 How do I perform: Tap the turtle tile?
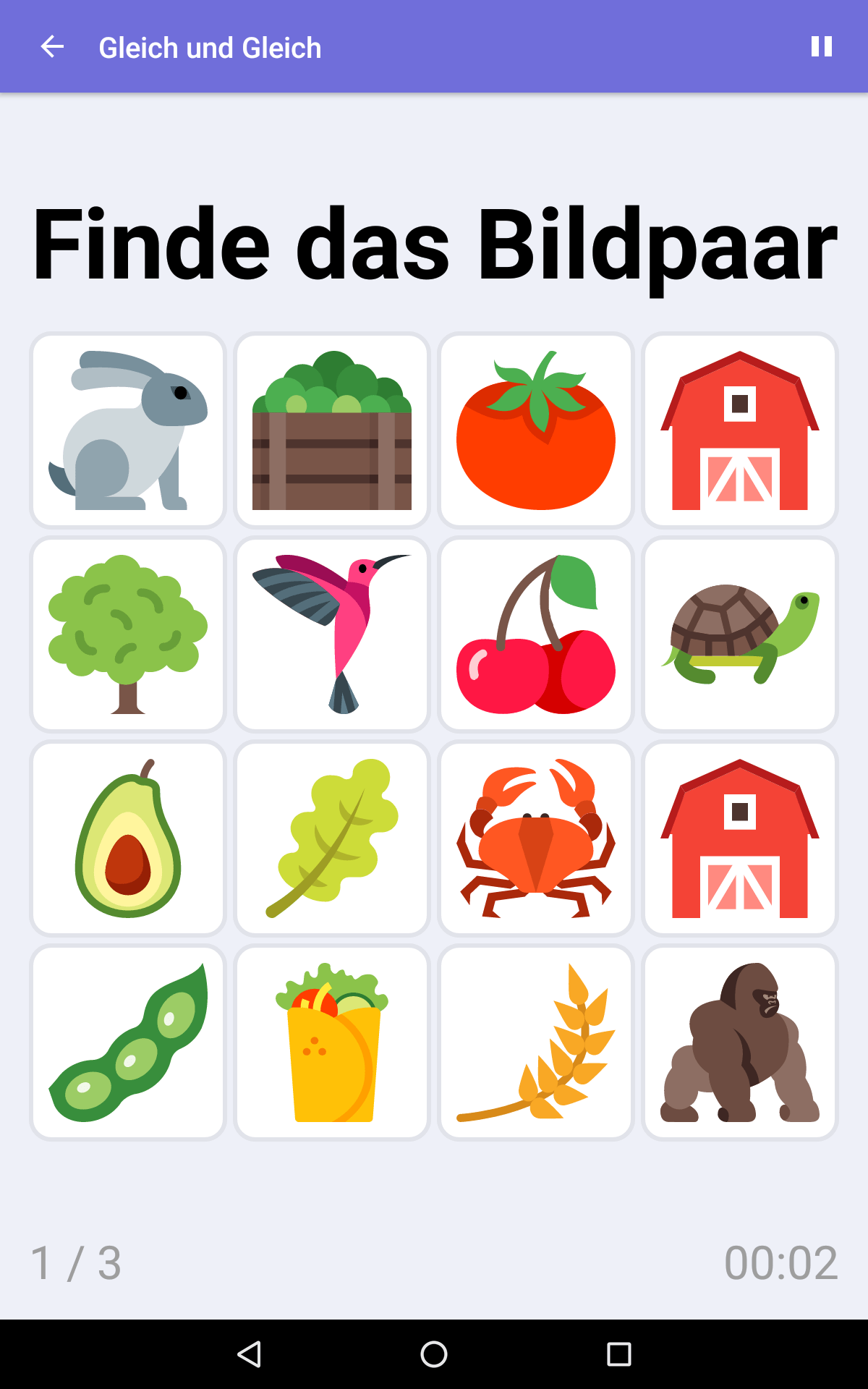[740, 634]
